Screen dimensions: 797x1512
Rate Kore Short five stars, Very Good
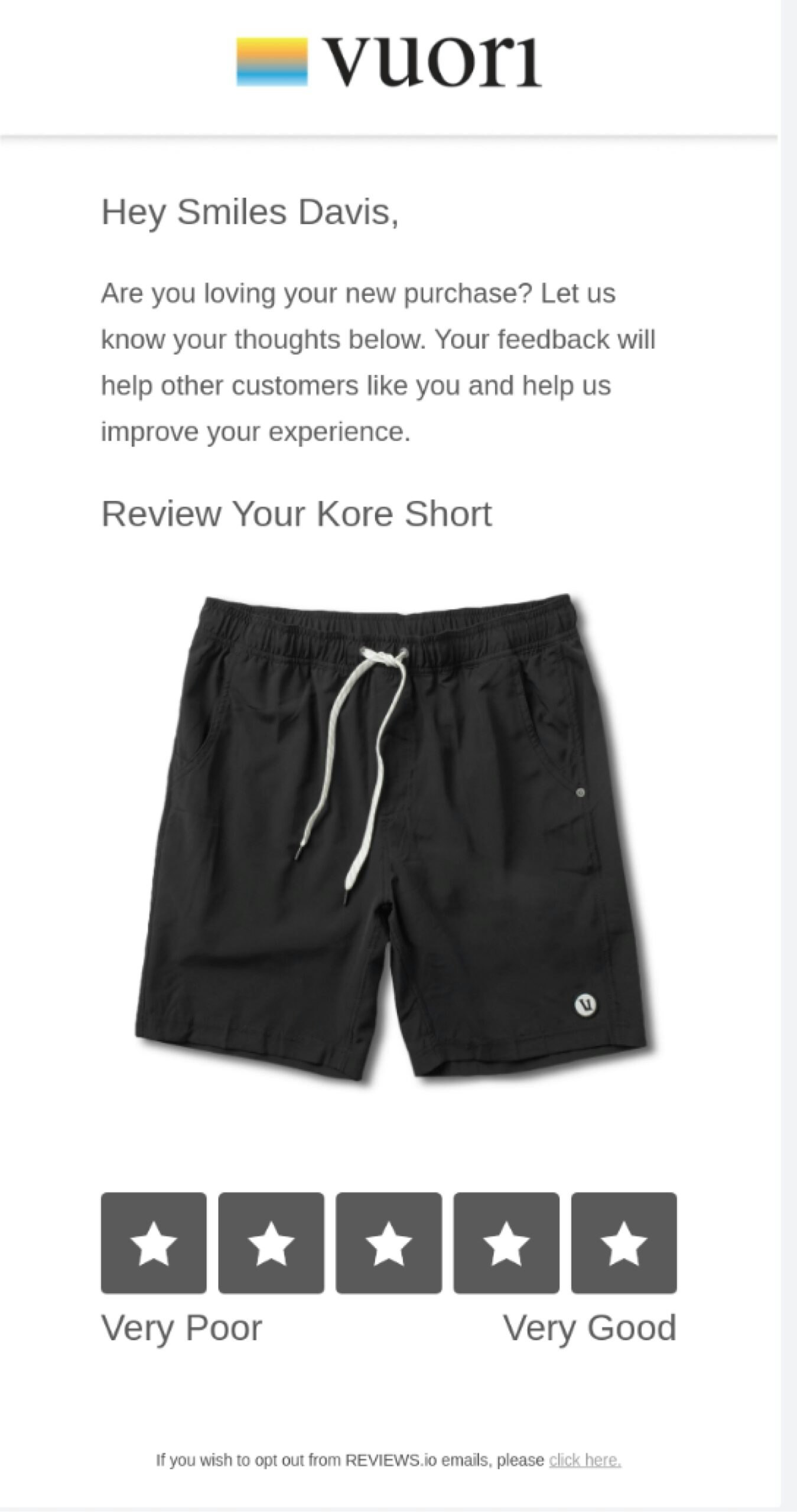point(624,1243)
